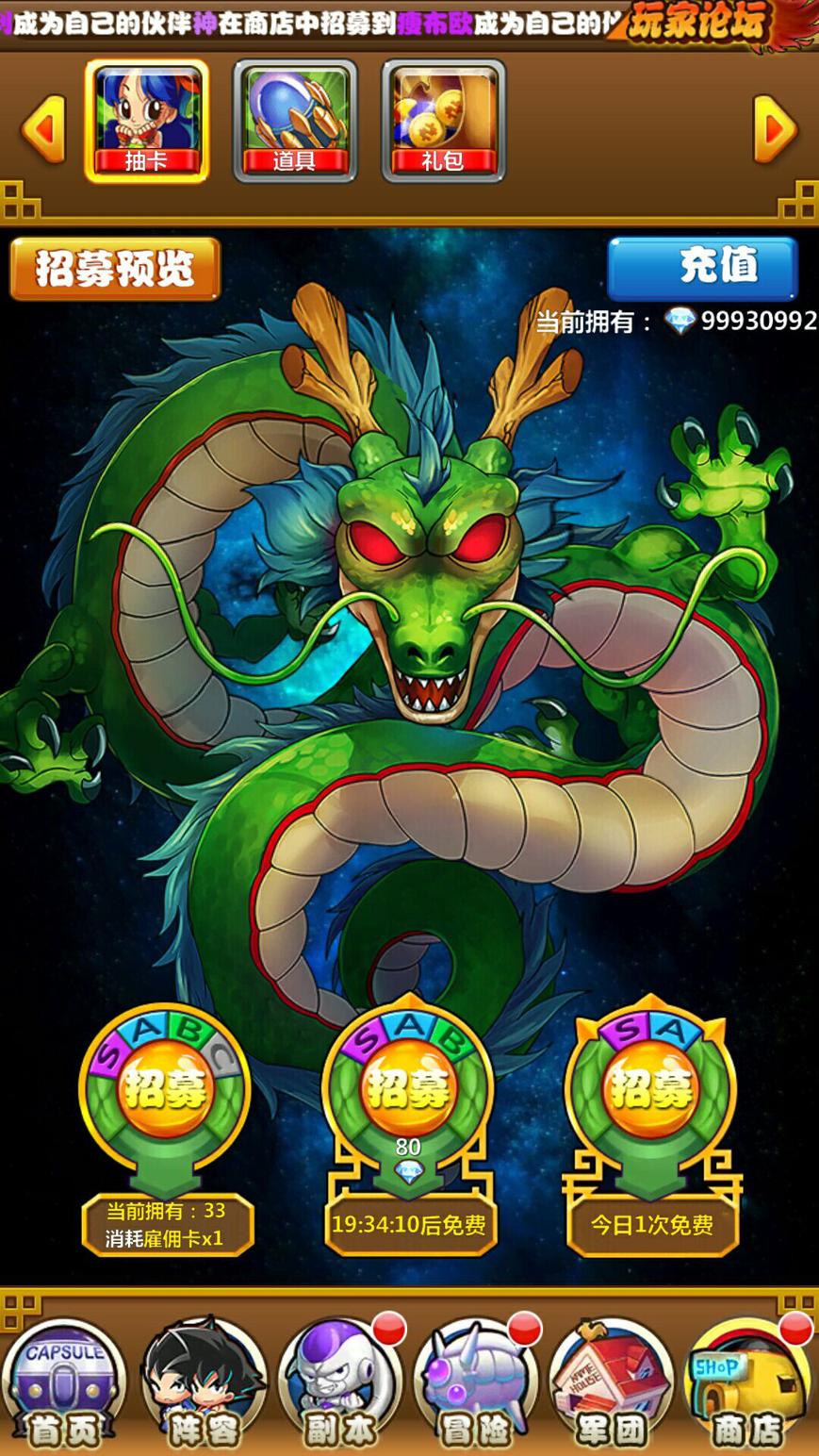Open the 军团 legion tab
This screenshot has height=1456, width=819.
pyautogui.click(x=613, y=1386)
